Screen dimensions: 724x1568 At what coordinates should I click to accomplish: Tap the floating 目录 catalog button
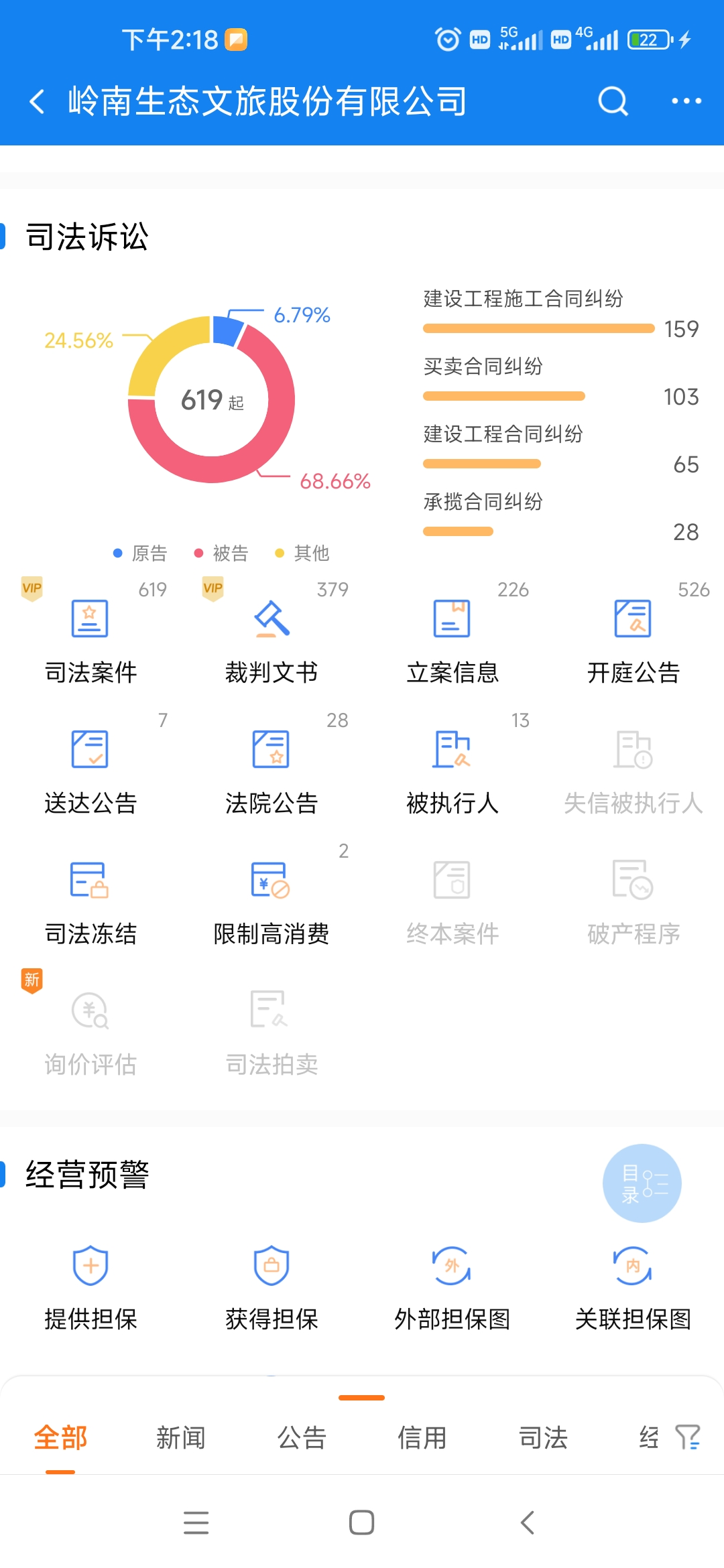[x=642, y=1183]
